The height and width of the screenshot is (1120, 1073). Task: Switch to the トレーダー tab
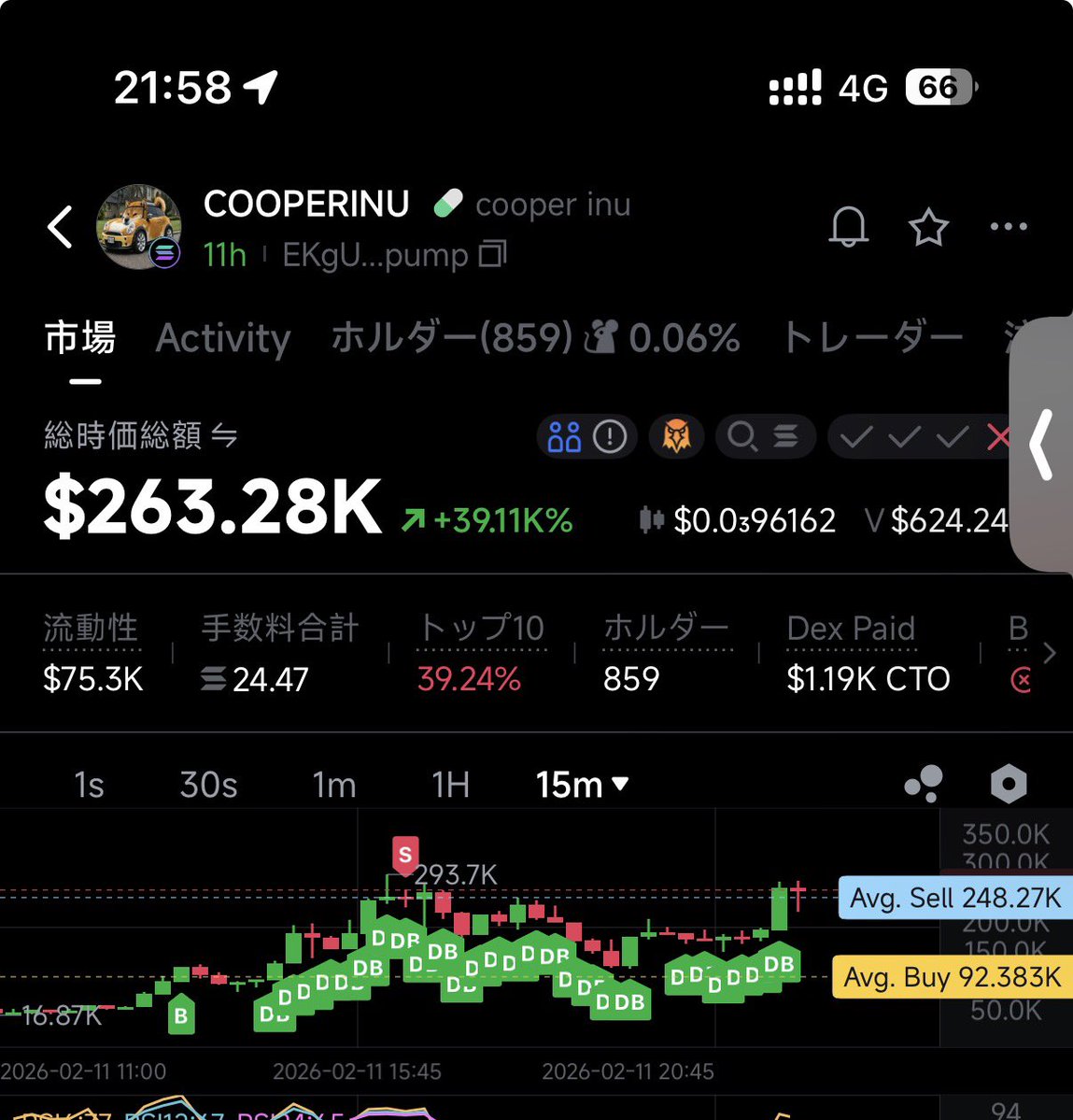(871, 338)
